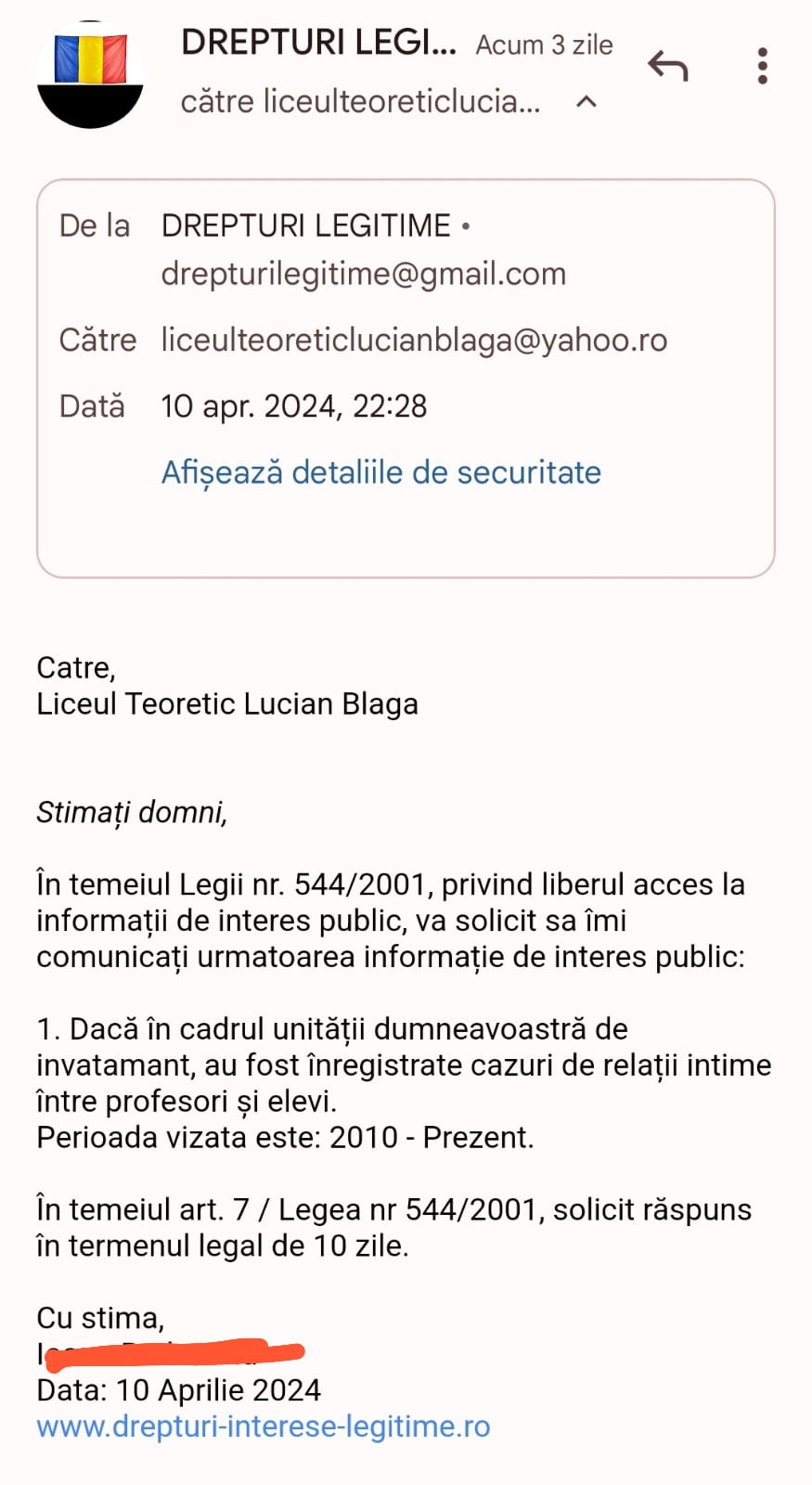Collapse the recipient details chevron

click(x=586, y=101)
